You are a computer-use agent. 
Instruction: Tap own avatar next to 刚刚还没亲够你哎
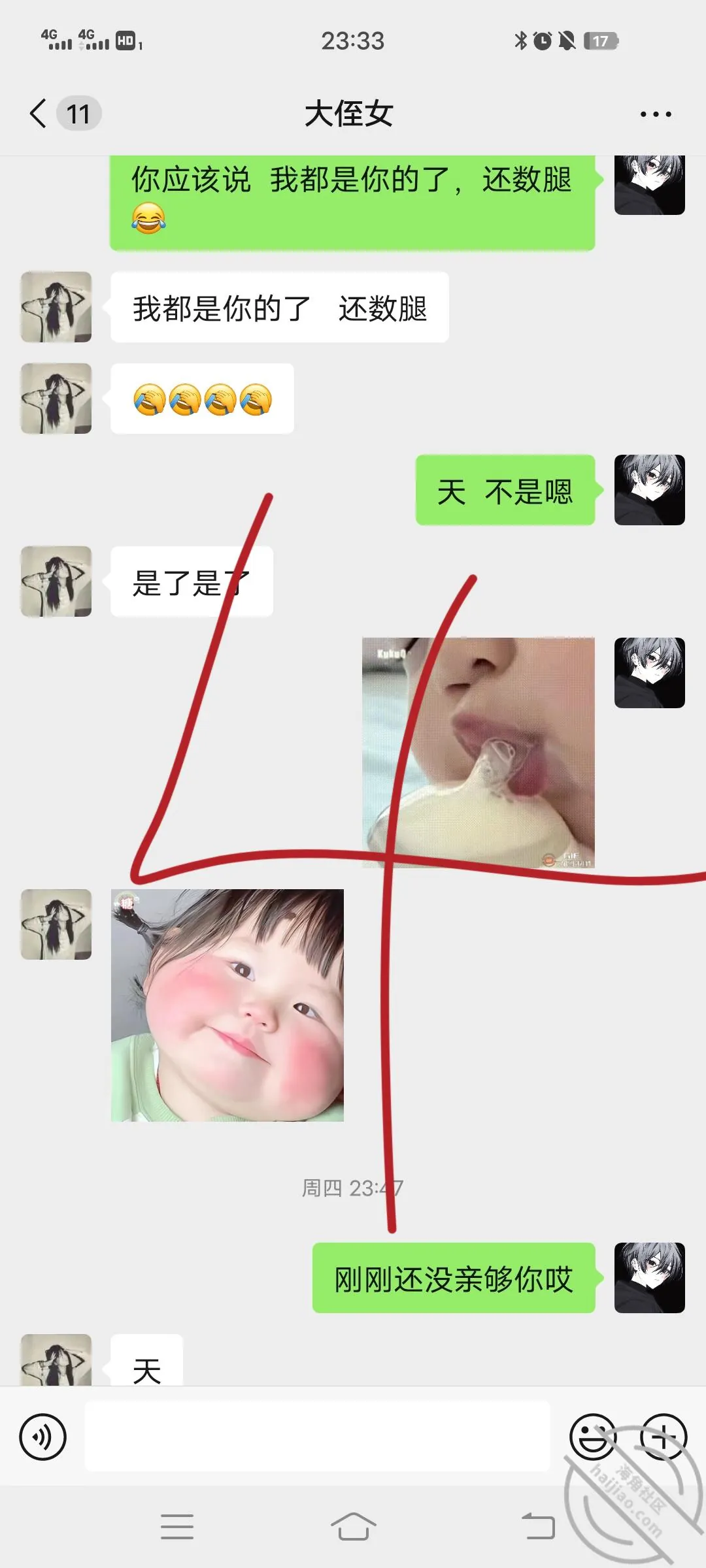click(x=650, y=1278)
